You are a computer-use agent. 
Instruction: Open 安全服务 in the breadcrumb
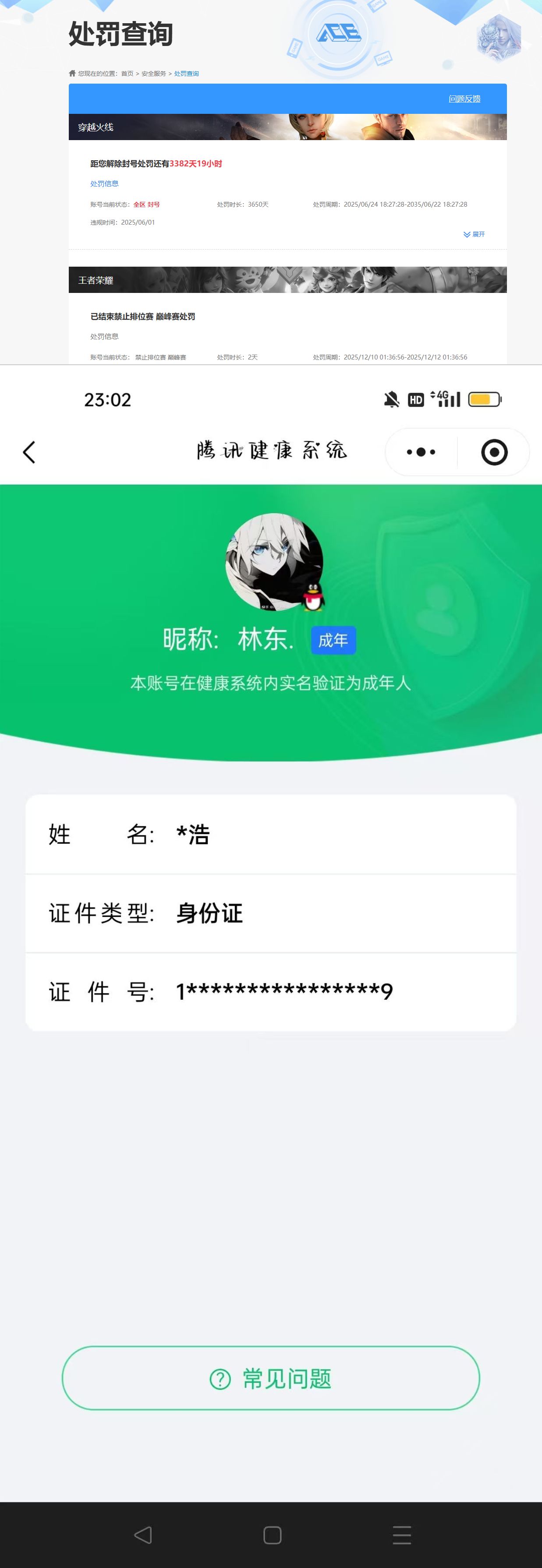tap(153, 74)
